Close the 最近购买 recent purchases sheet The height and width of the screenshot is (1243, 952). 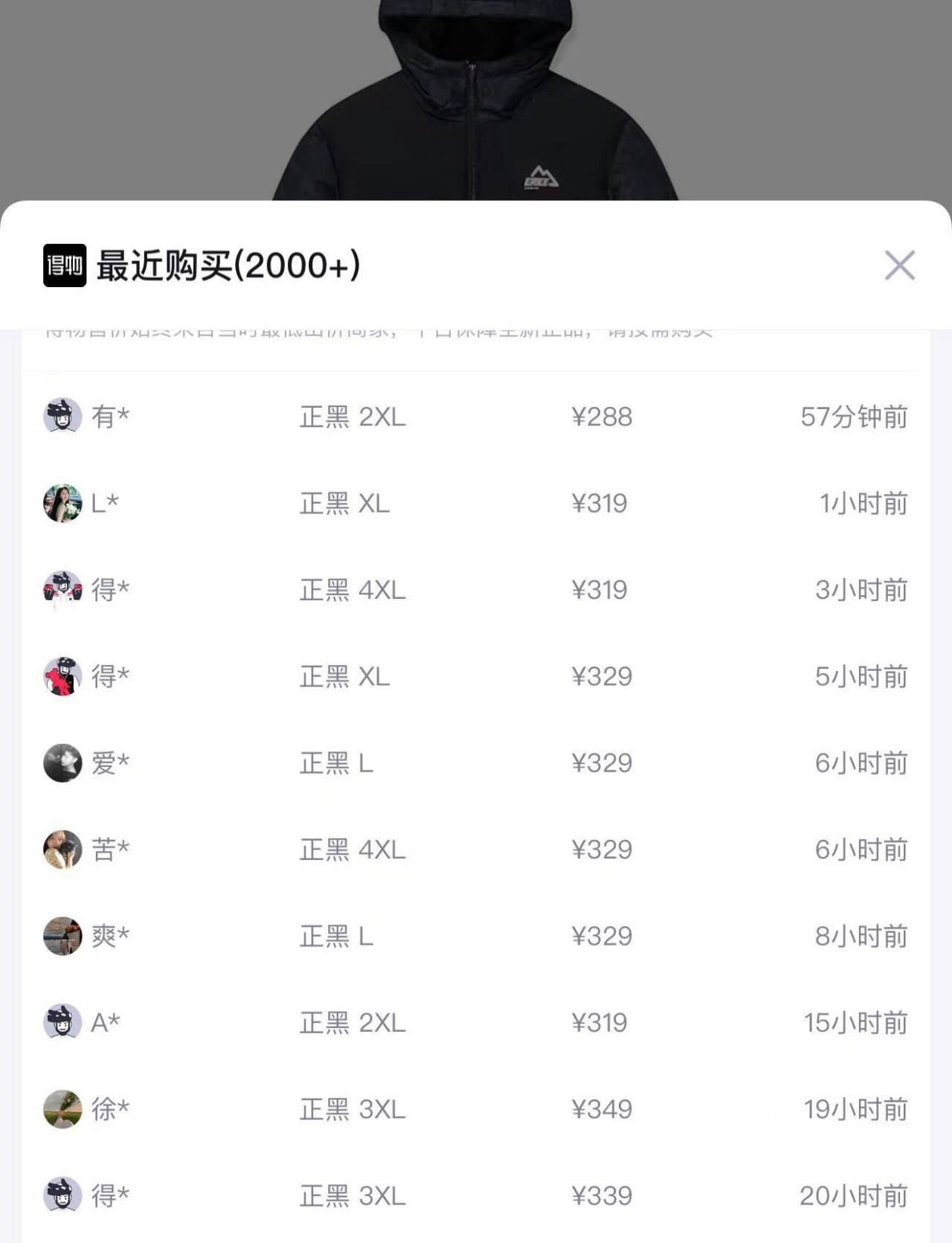[899, 266]
